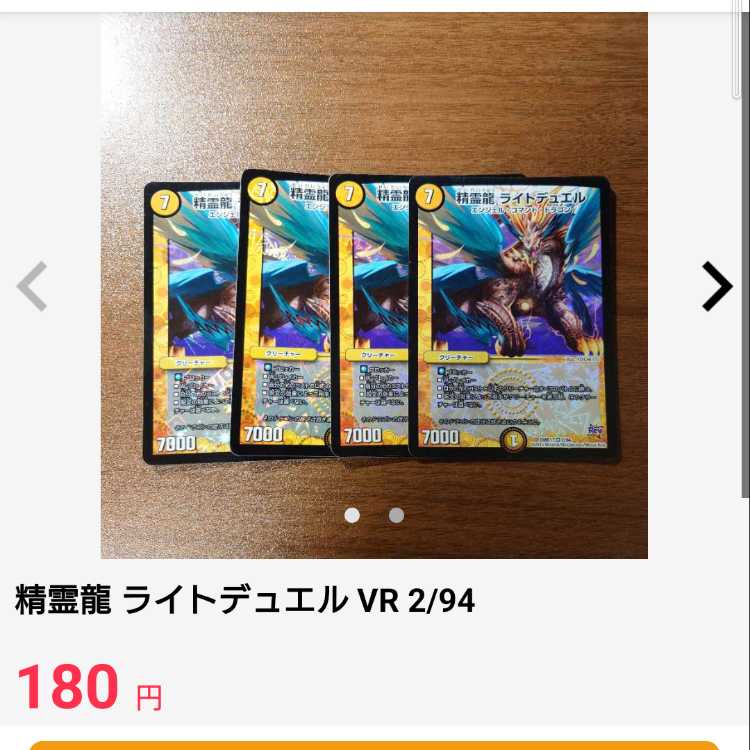Go back to the previous photo with the left arrow
The height and width of the screenshot is (750, 750).
[32, 287]
